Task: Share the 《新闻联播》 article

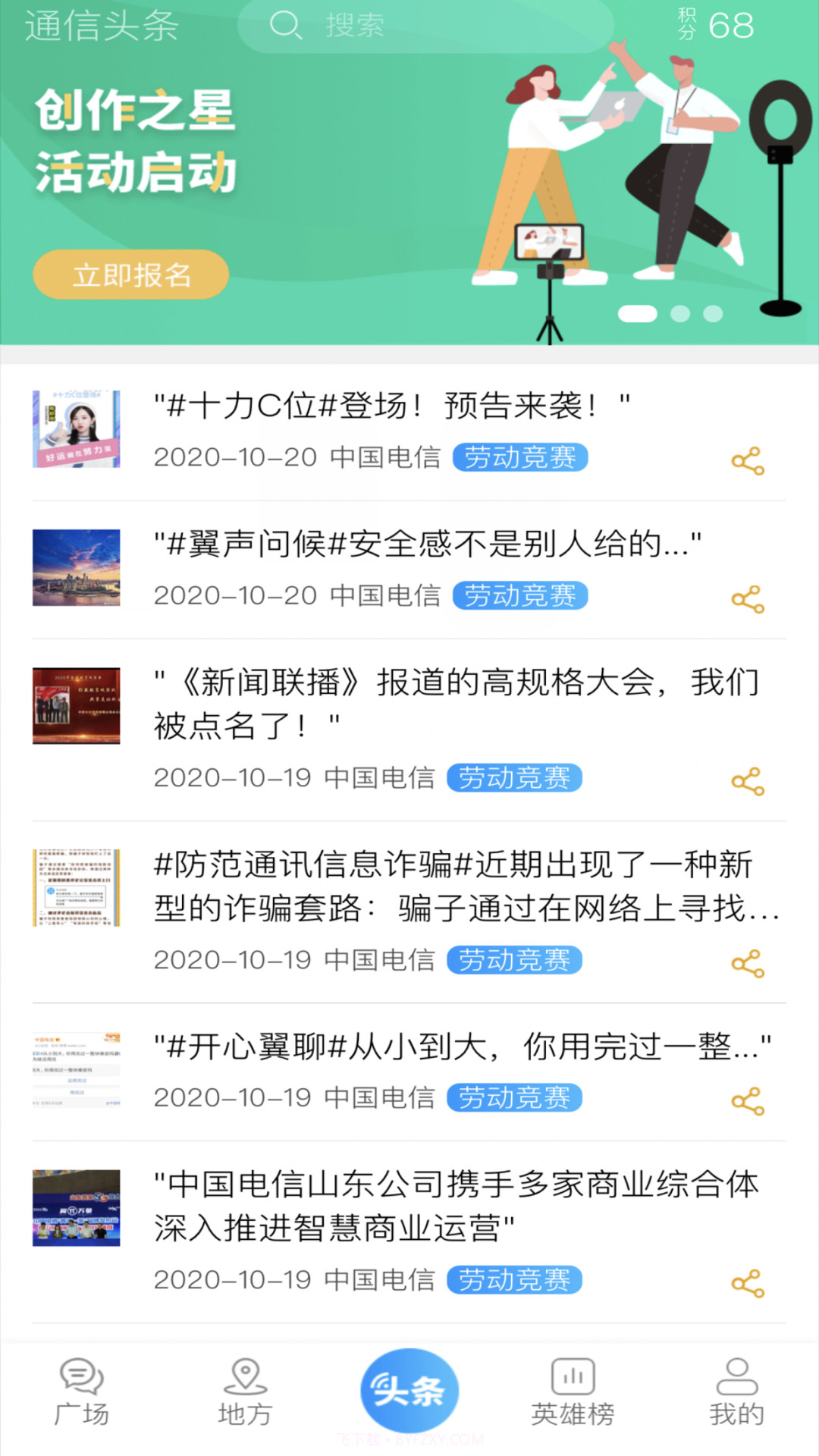Action: coord(748,779)
